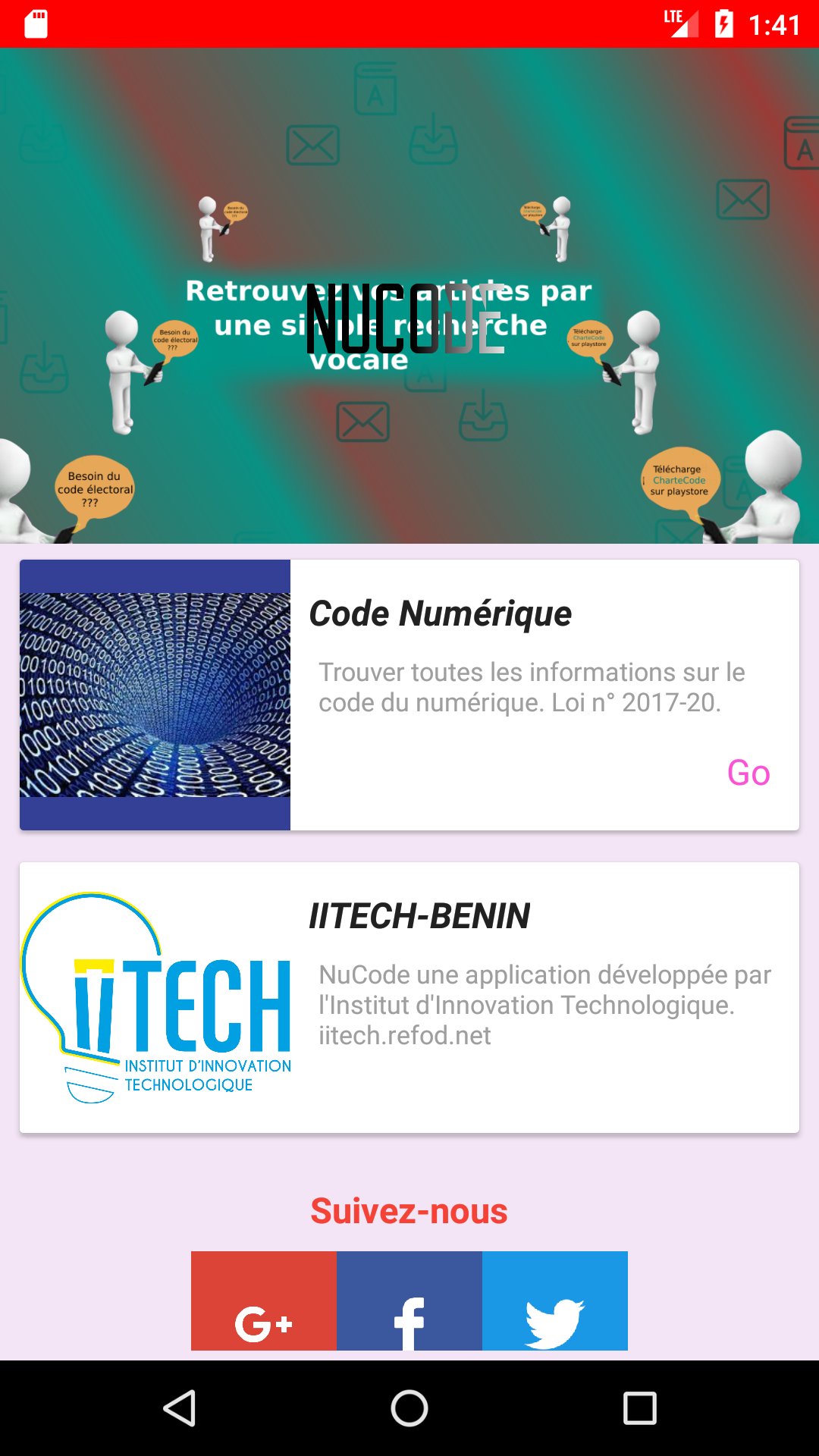Tap the Suivez-nous heading
Image resolution: width=819 pixels, height=1456 pixels.
click(x=409, y=1211)
